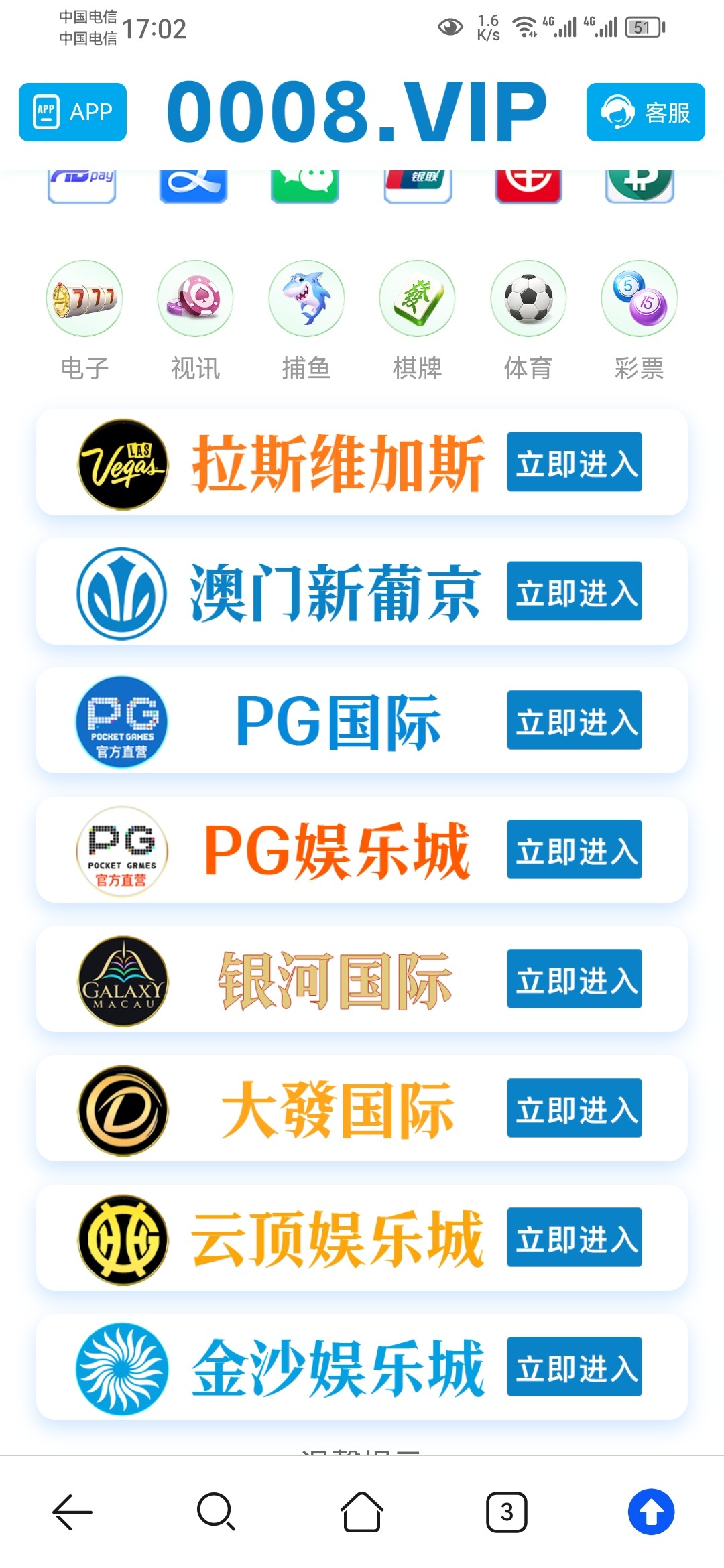Tap 立即进入 for 澳门新葡京
This screenshot has width=724, height=1568.
(x=574, y=591)
